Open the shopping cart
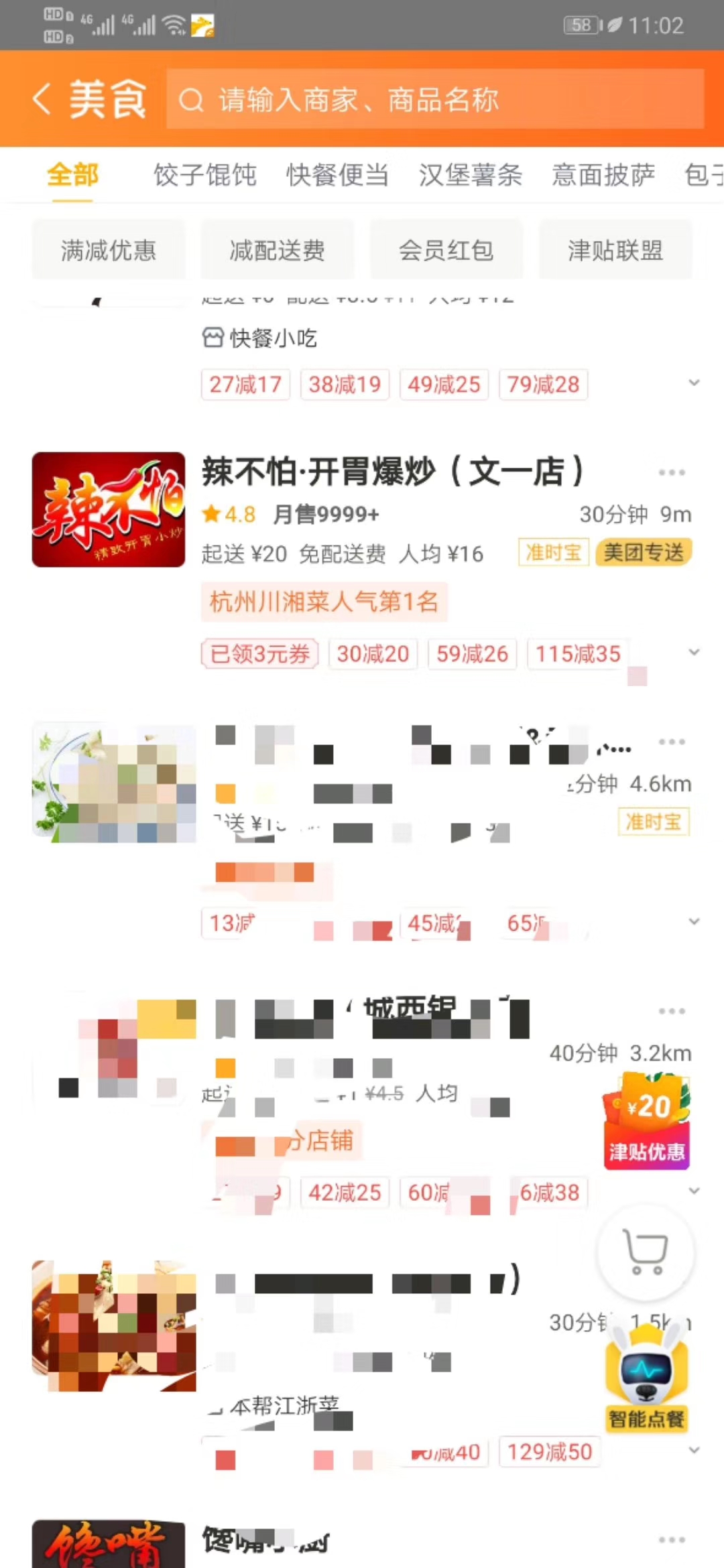The width and height of the screenshot is (724, 1568). click(646, 1251)
